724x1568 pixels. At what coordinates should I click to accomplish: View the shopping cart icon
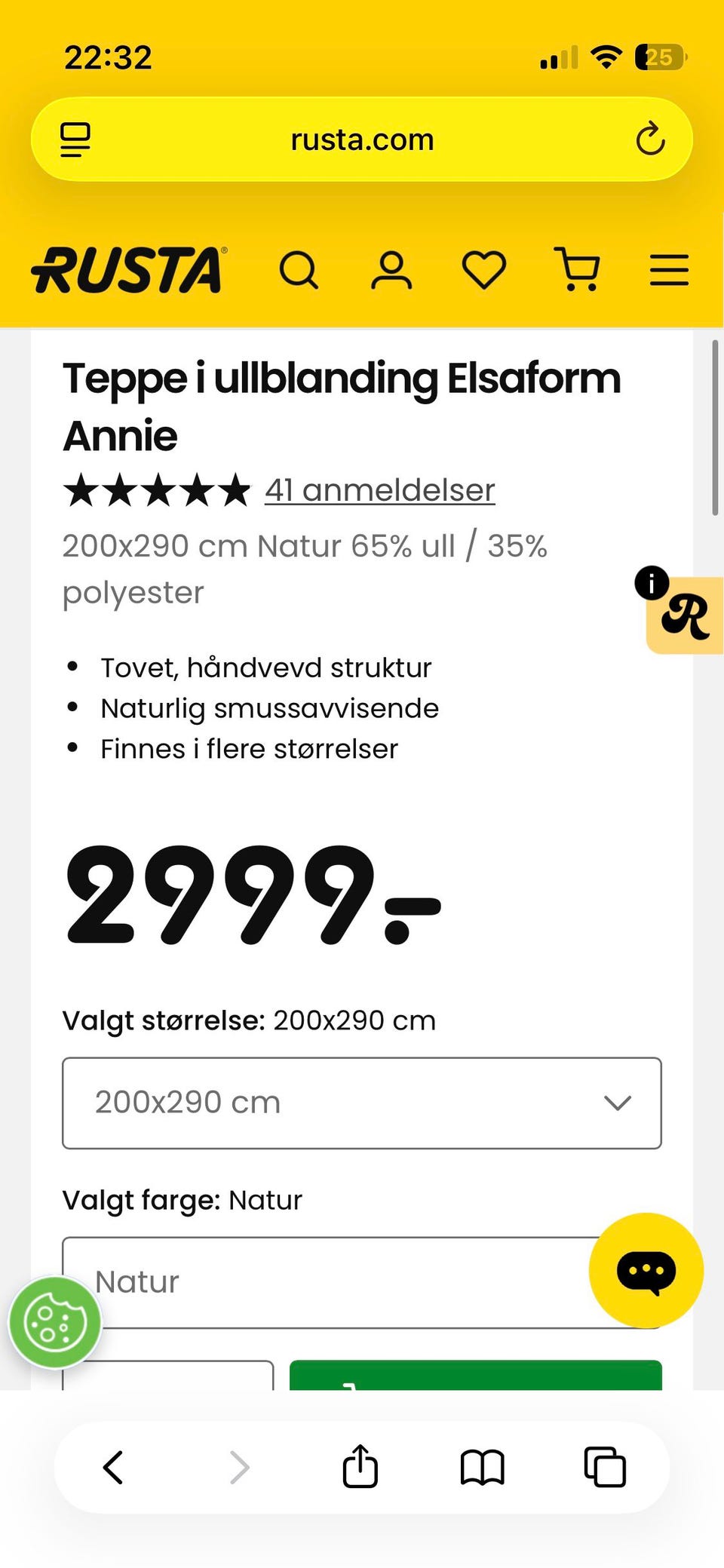coord(578,269)
